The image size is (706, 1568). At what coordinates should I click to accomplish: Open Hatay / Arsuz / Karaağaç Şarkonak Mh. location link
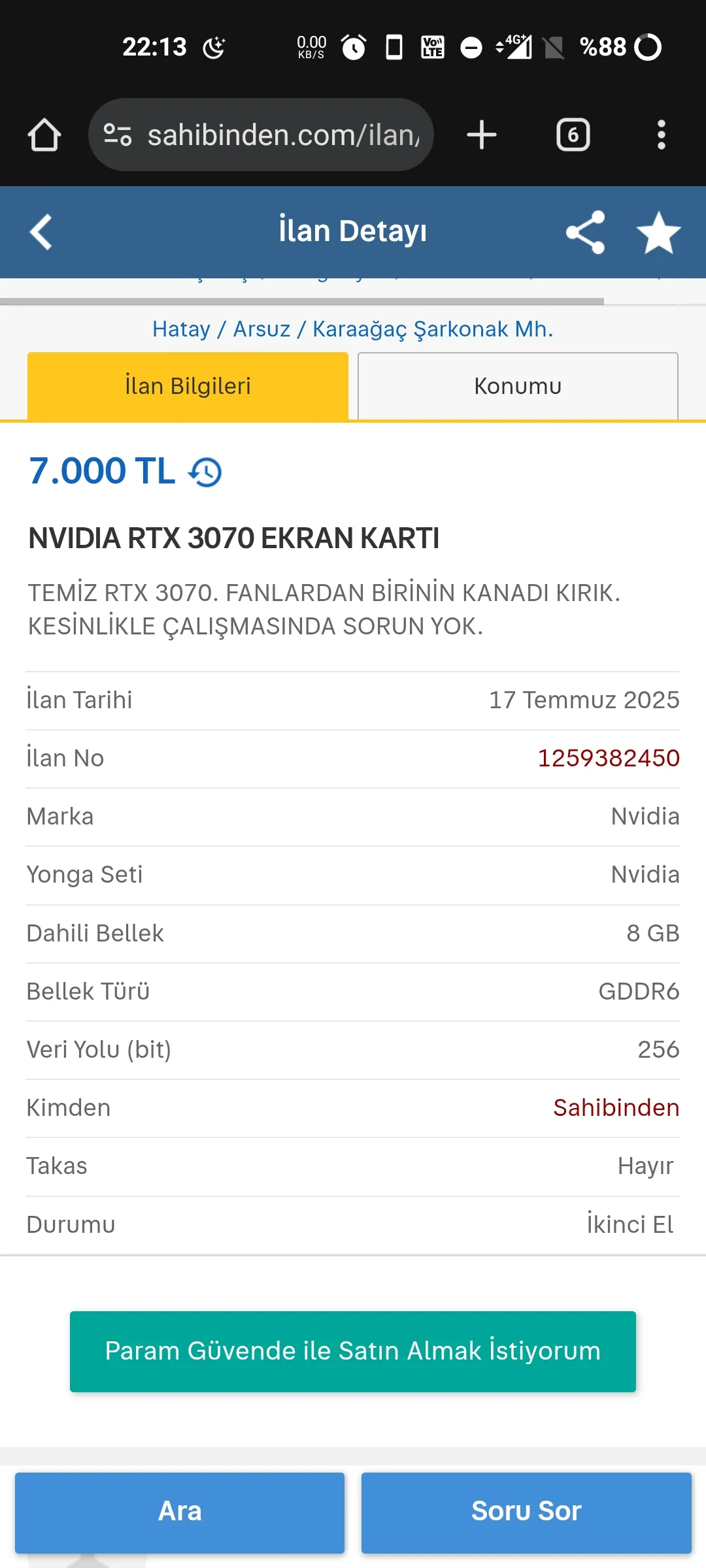352,329
